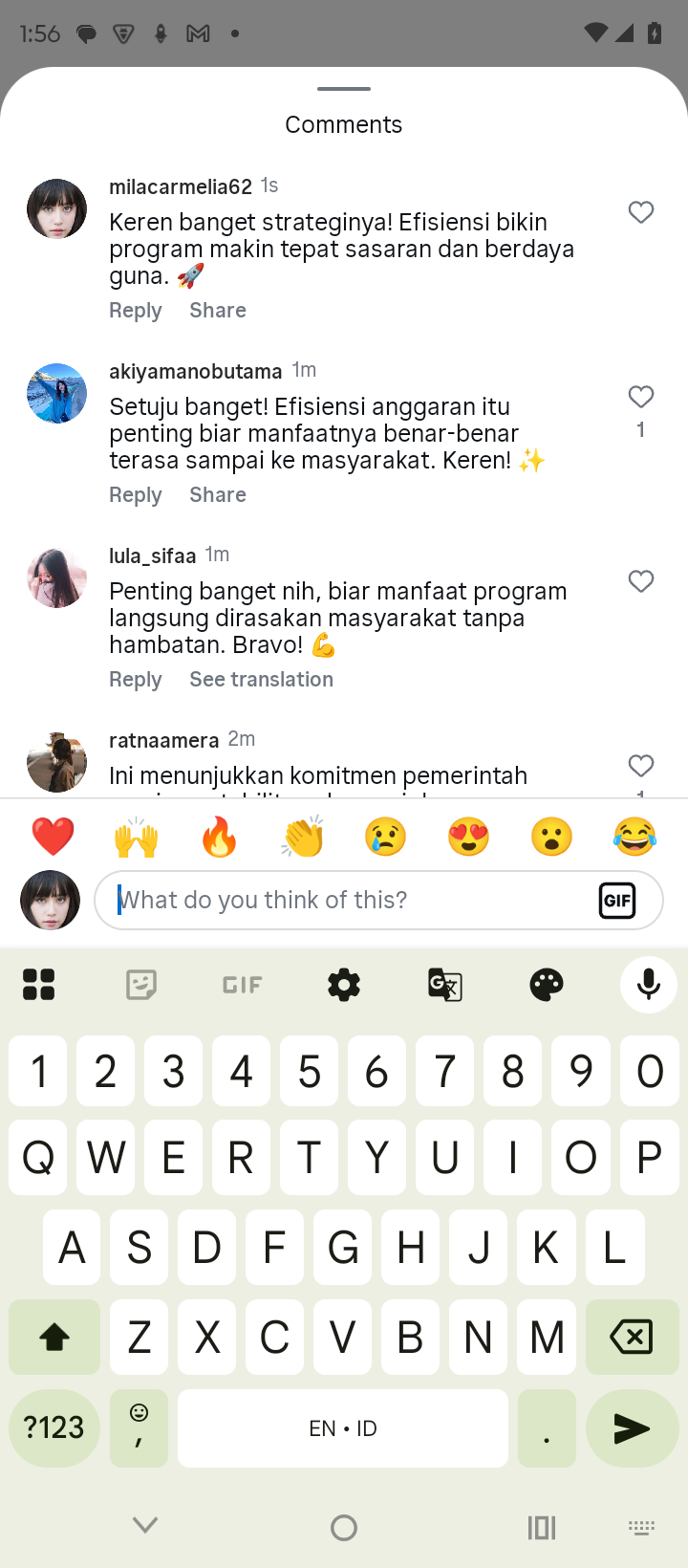Reply to milacarmelia62's comment

click(136, 311)
